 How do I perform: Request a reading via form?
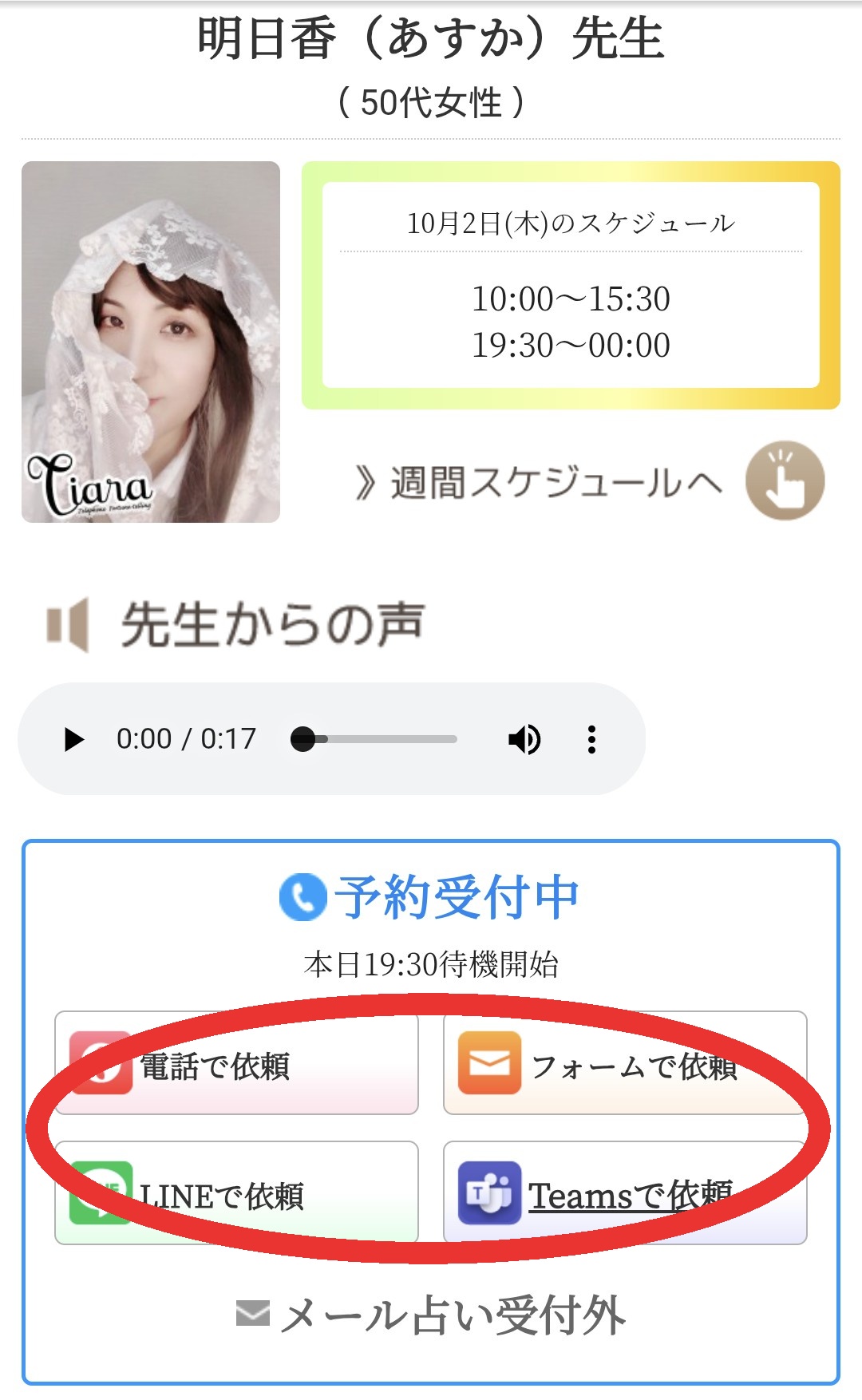pos(624,1064)
